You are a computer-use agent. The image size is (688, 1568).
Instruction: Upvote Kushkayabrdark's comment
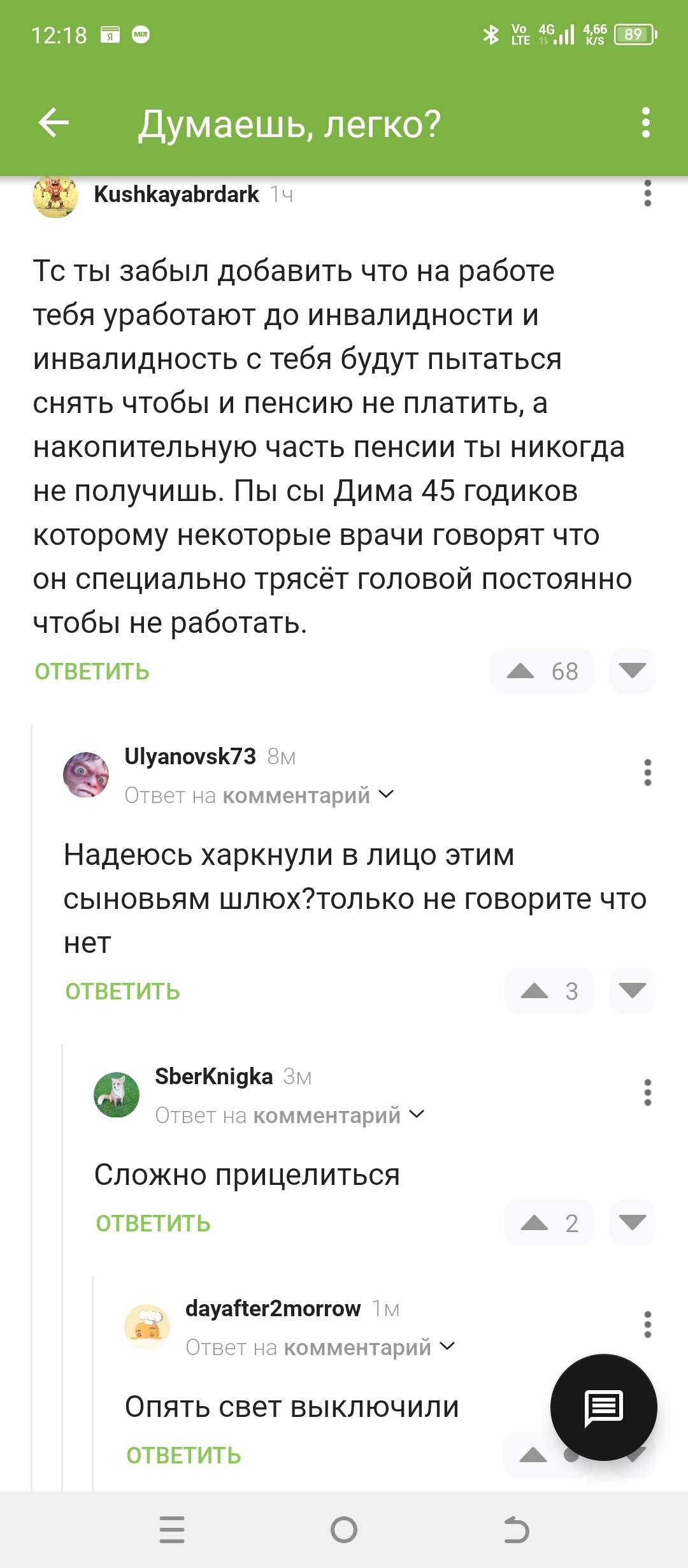521,671
